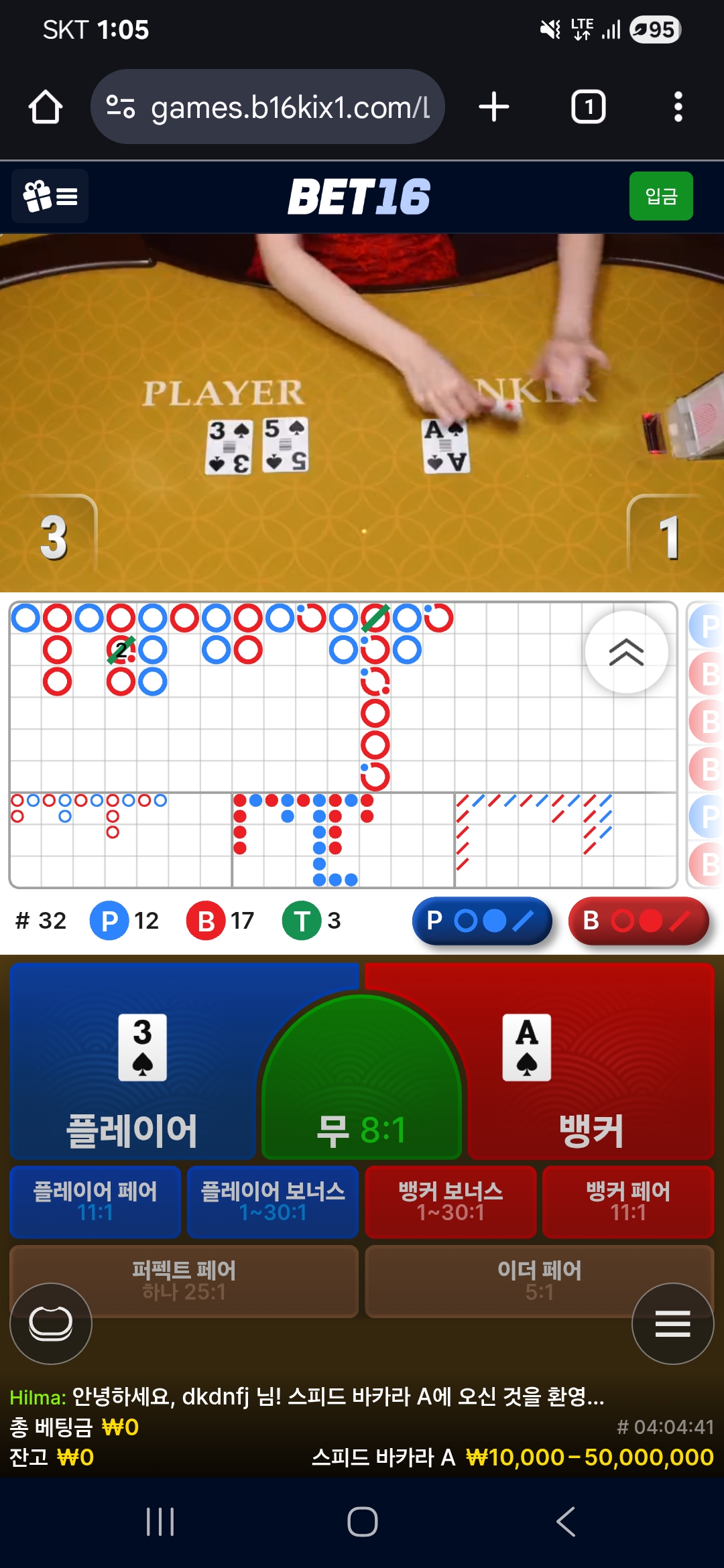
Task: Open the chat bubble button
Action: pyautogui.click(x=51, y=1323)
